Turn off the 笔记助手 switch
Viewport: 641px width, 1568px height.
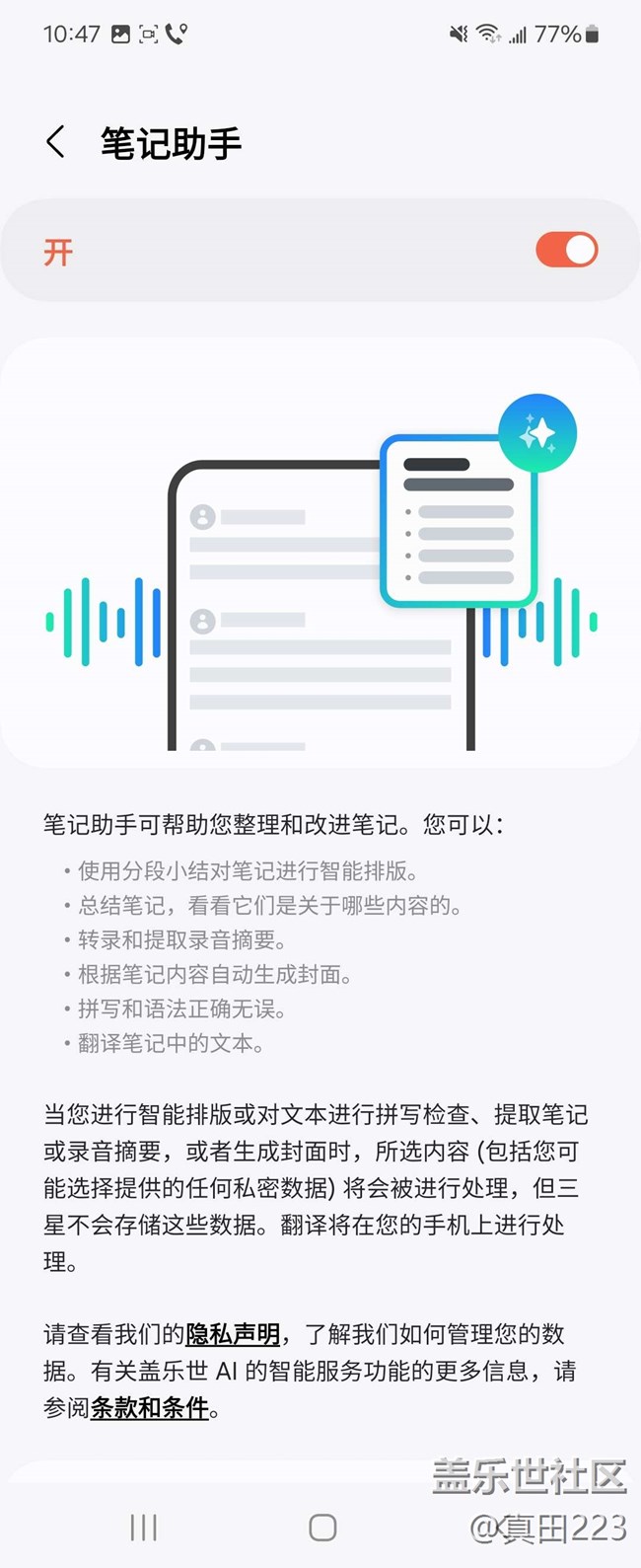click(567, 250)
